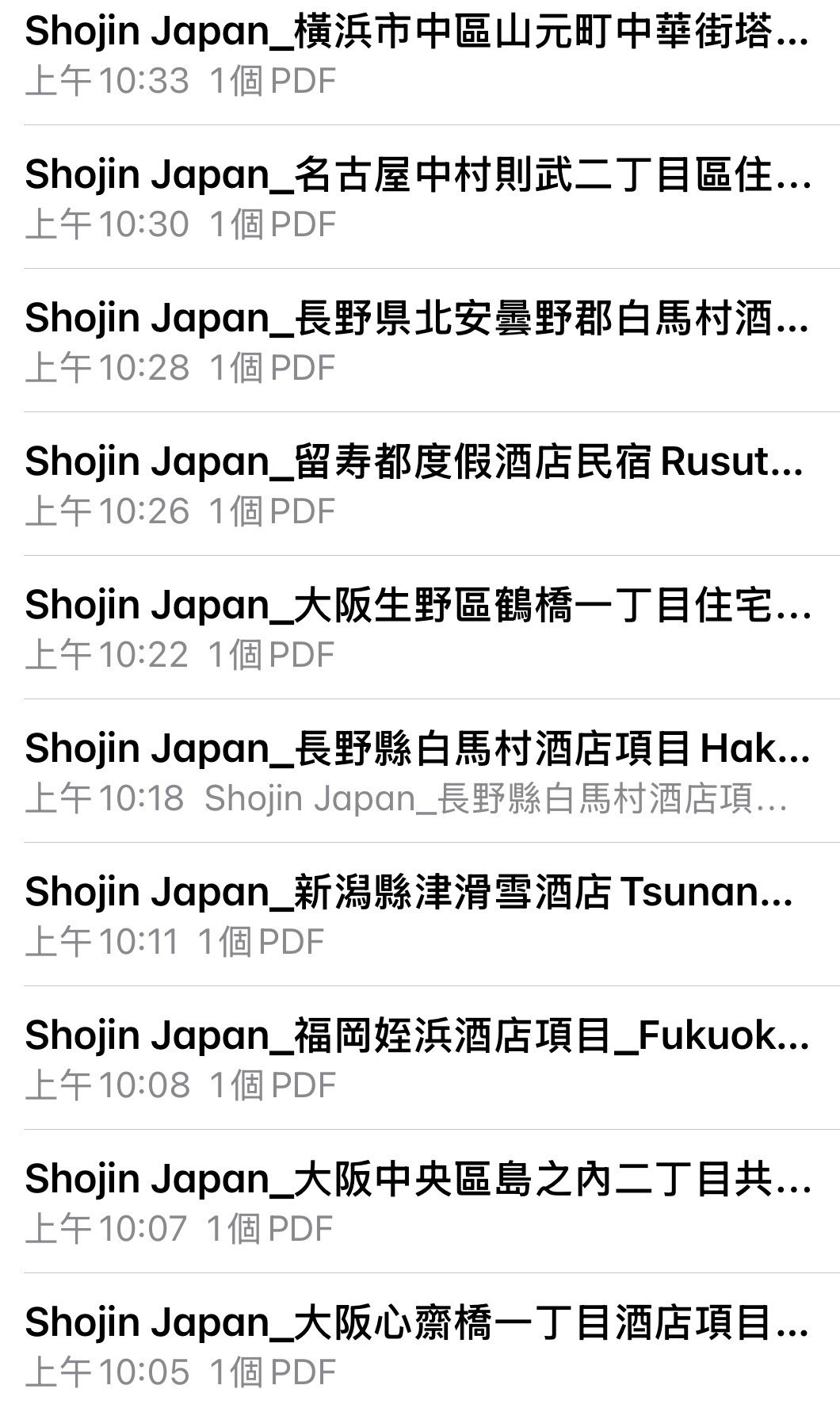Open the 名古屋中村則武二丁目 message
Viewport: 840px width, 1412px height.
coord(418,197)
